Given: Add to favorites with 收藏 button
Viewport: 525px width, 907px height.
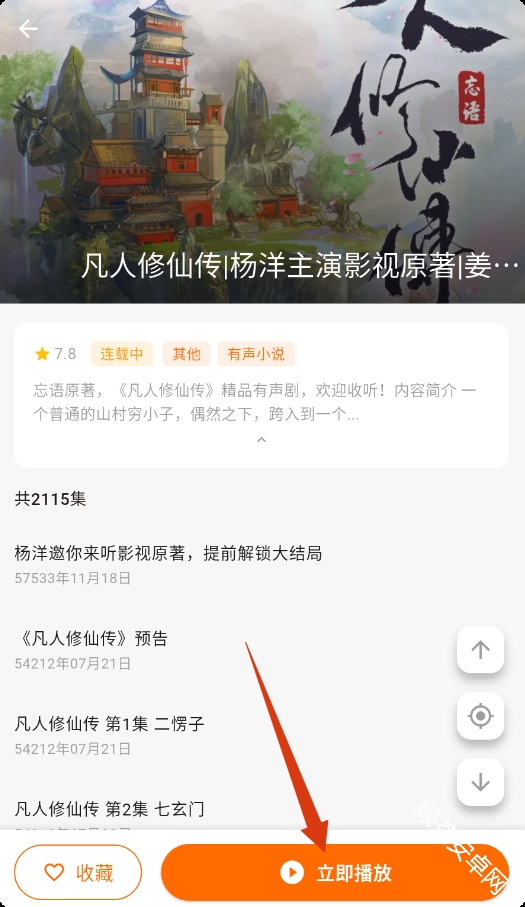Looking at the screenshot, I should pyautogui.click(x=78, y=872).
